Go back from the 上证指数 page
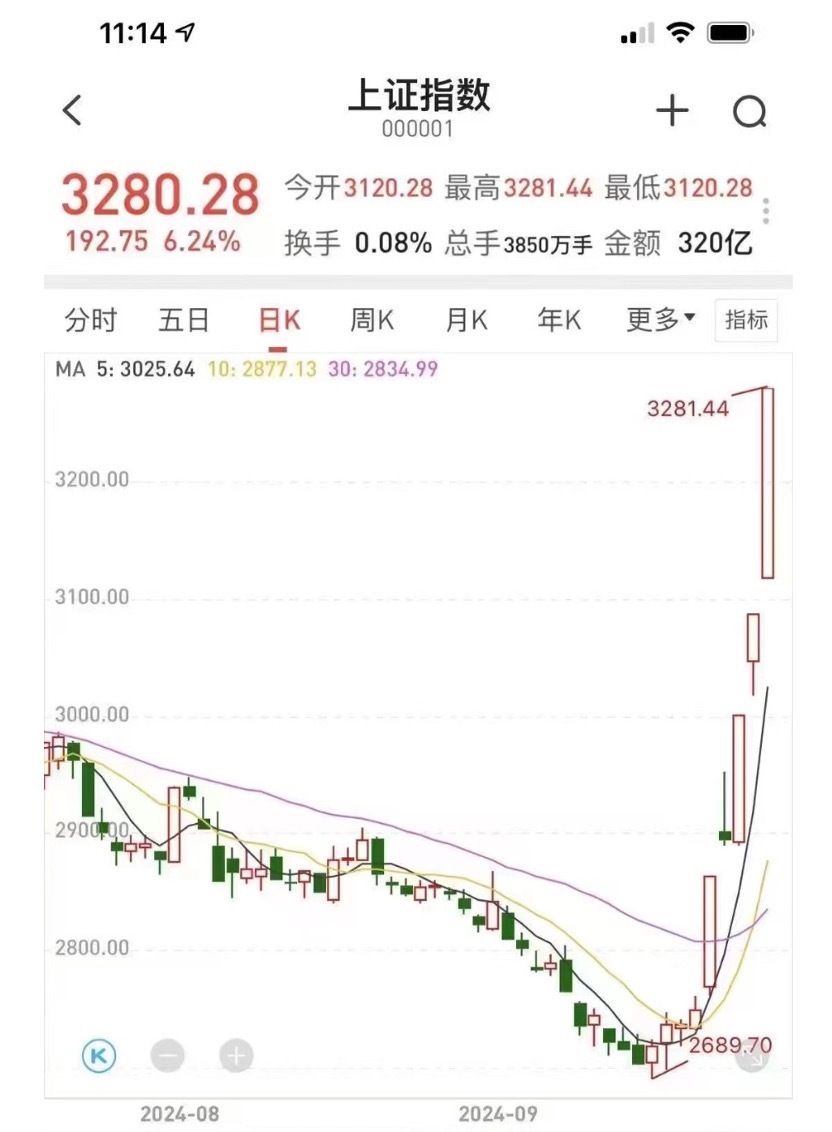The image size is (832, 1132). coord(72,111)
